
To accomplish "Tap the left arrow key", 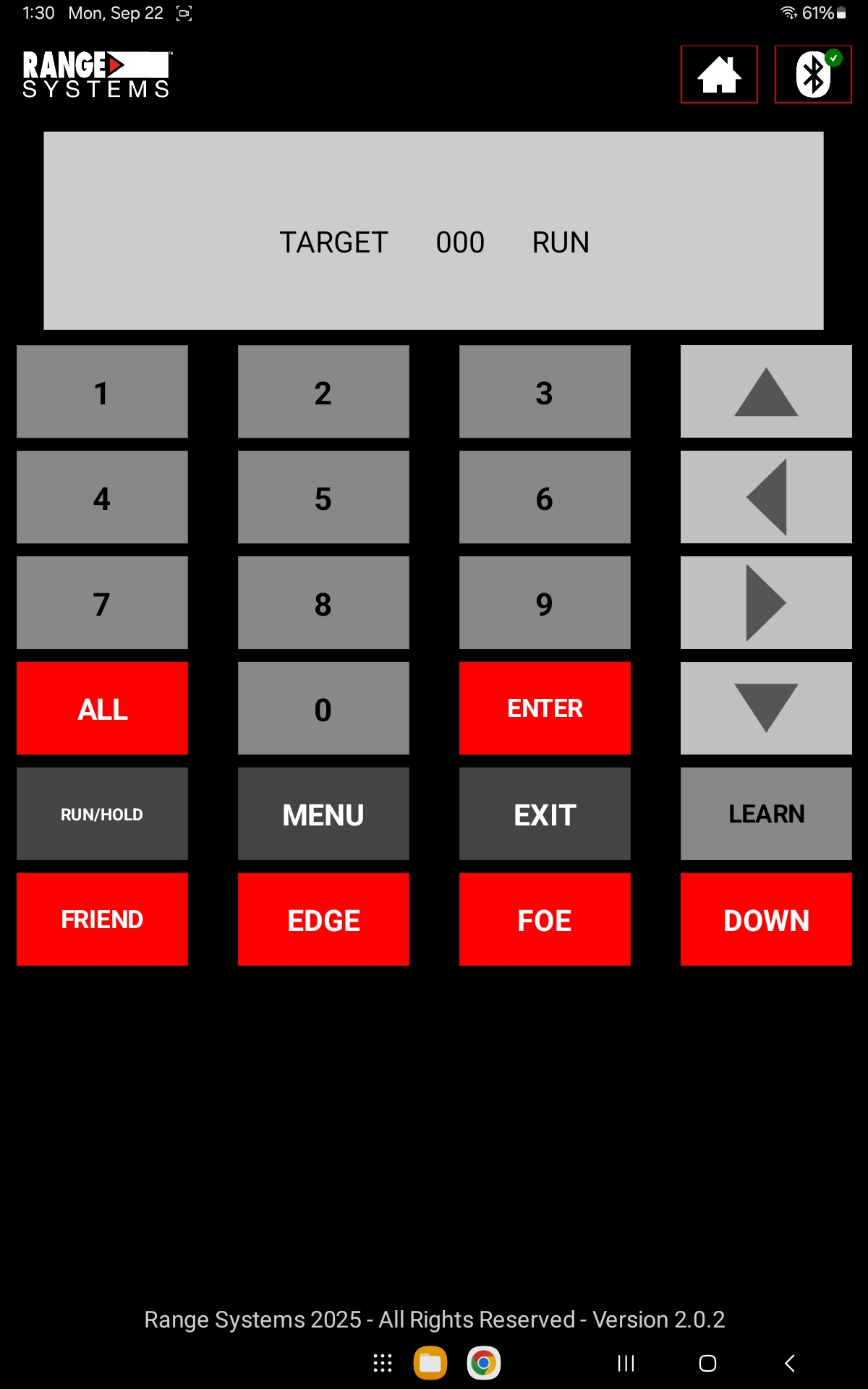I will [766, 497].
